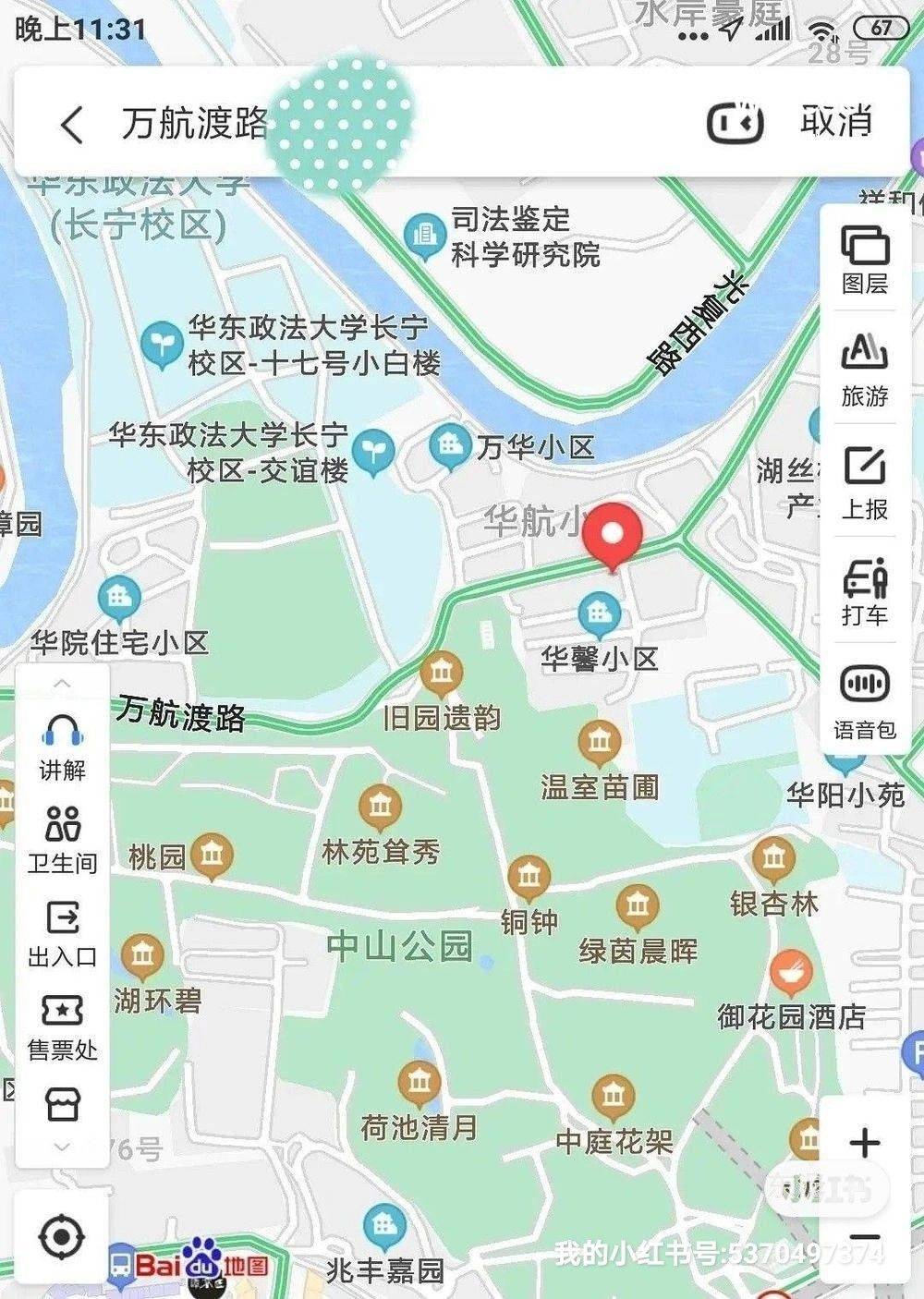Select the 华馨小区 residential marker
The image size is (924, 1299).
pyautogui.click(x=599, y=613)
